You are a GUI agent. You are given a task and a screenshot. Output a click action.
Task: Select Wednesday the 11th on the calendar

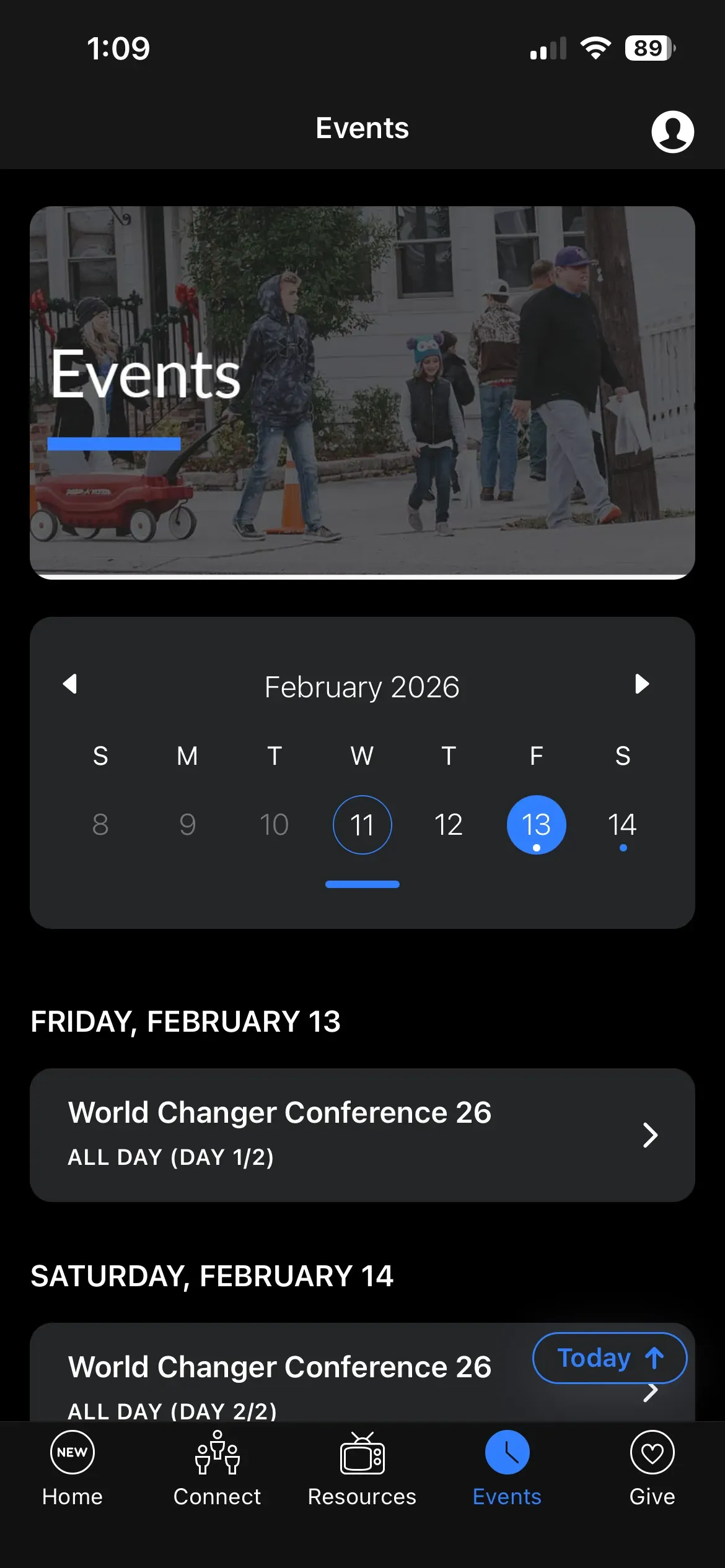(362, 825)
